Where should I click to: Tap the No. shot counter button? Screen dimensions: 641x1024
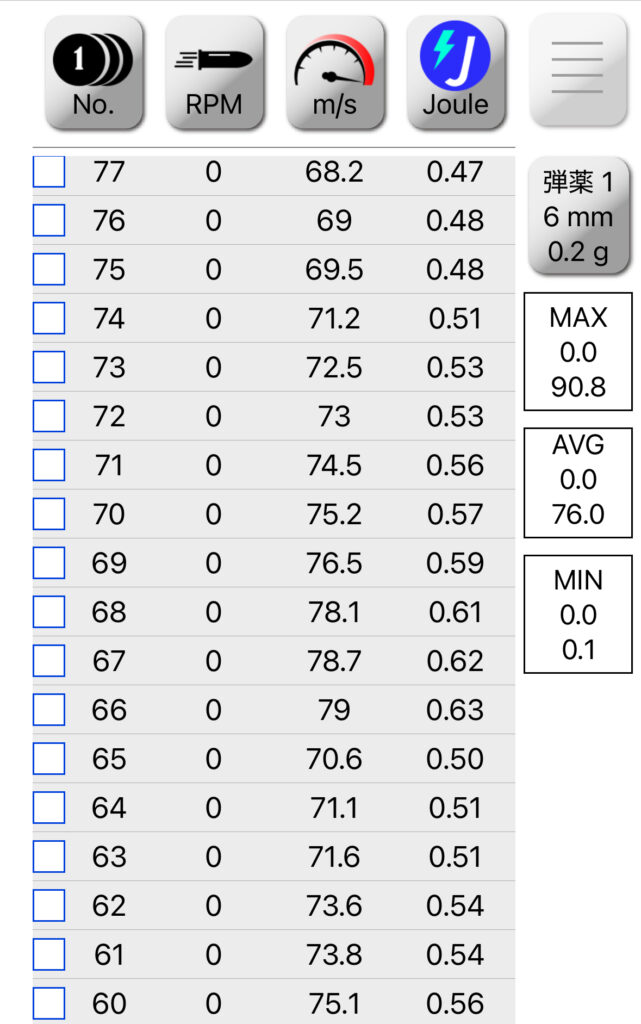(x=93, y=73)
